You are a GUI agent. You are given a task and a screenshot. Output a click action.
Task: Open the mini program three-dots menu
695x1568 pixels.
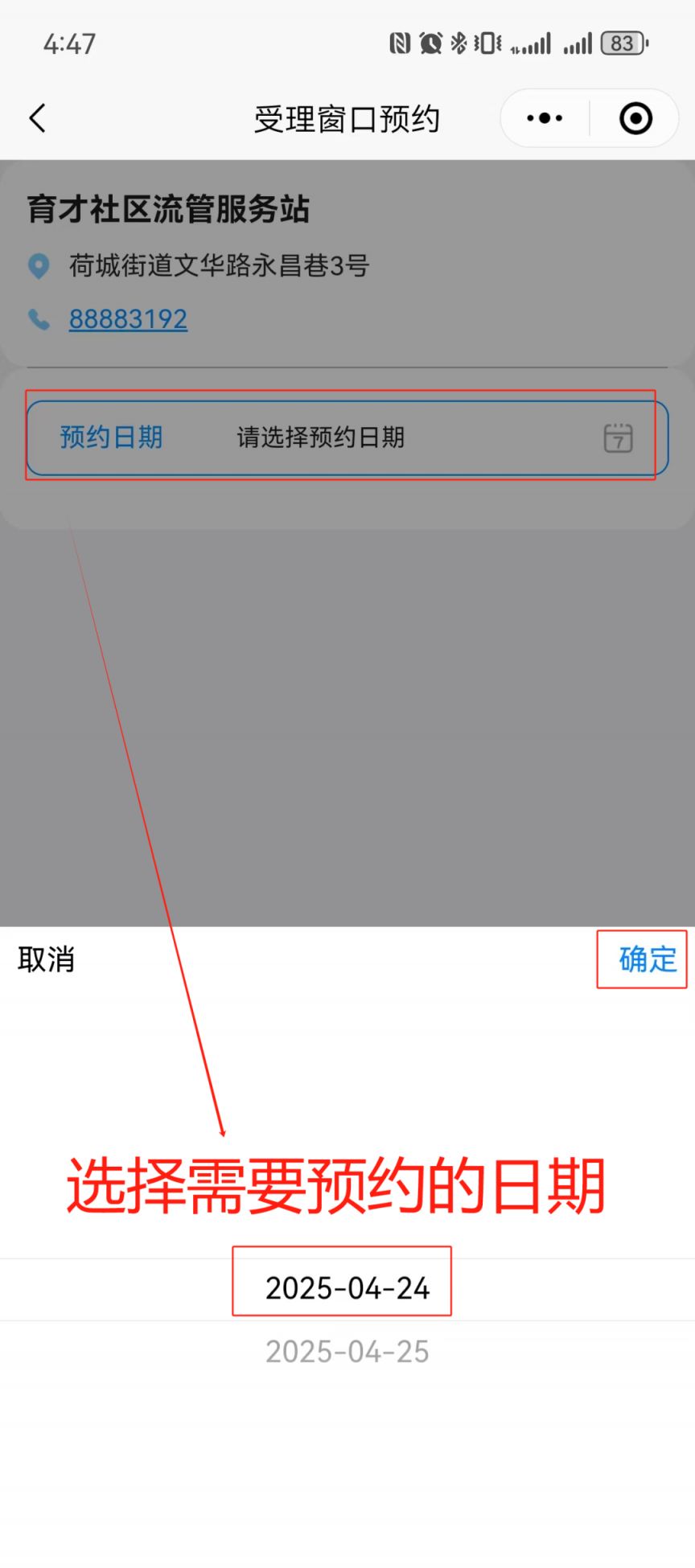(545, 118)
